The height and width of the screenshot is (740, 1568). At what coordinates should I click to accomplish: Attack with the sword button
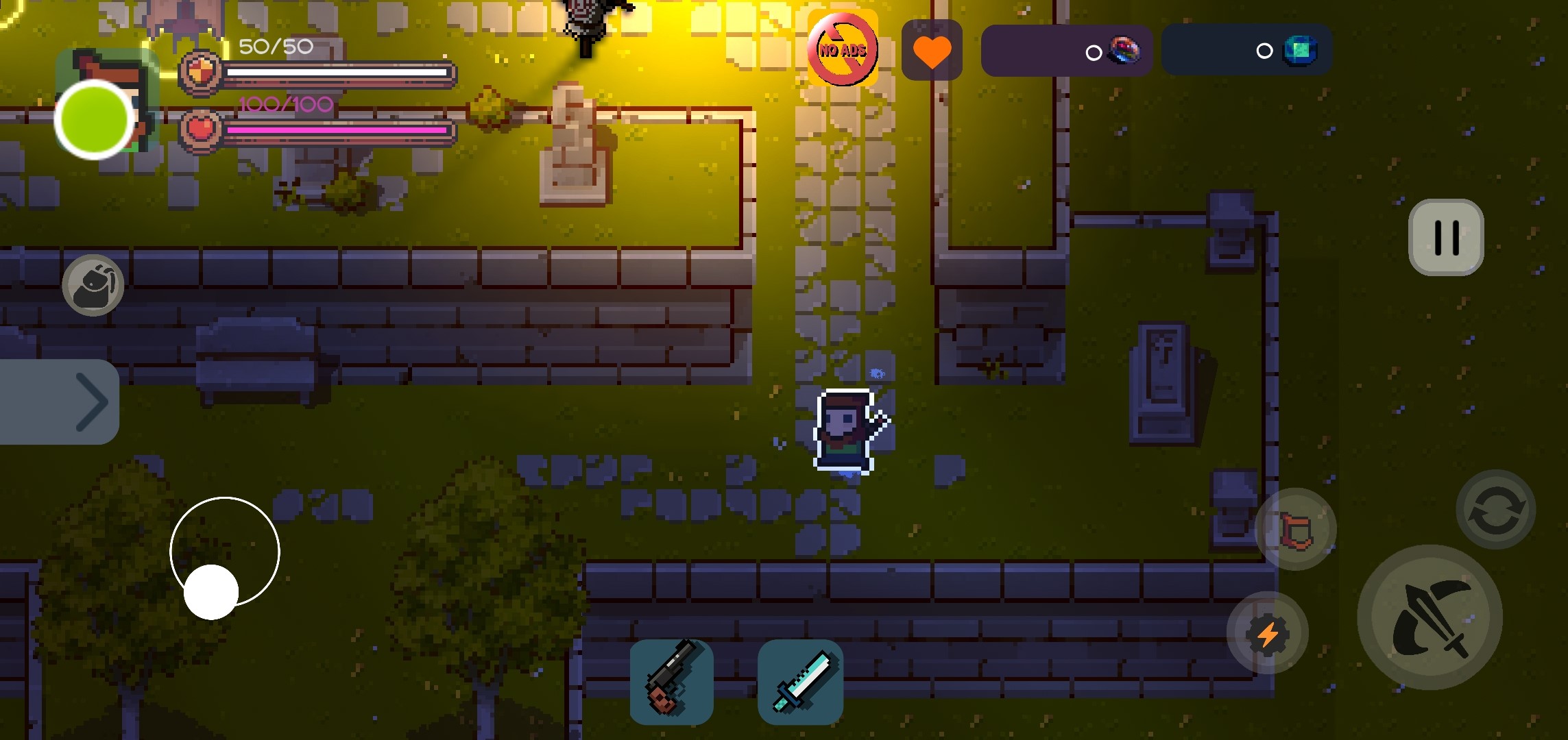[x=1430, y=617]
